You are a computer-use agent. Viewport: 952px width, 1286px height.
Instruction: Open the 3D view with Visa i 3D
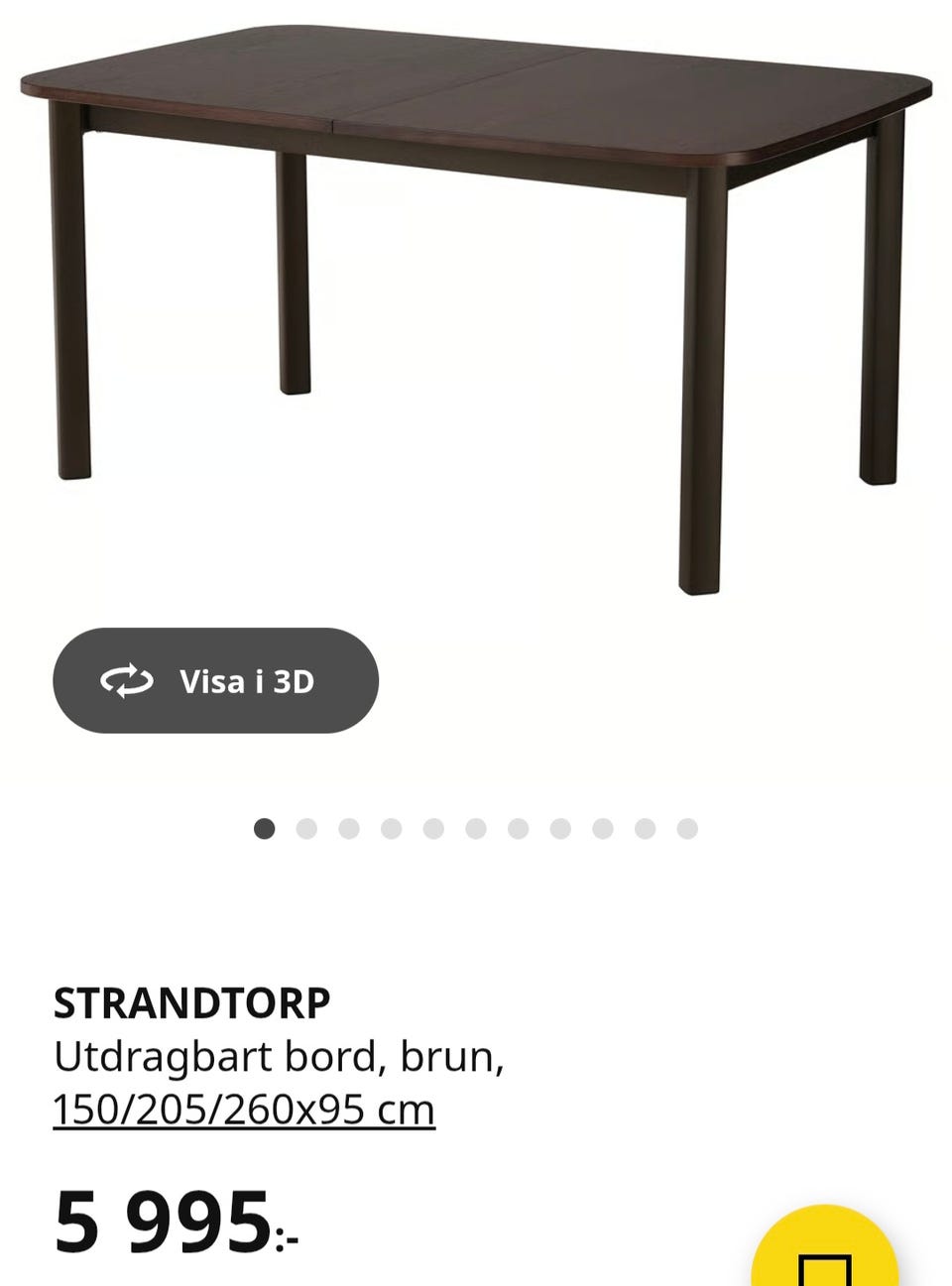coord(215,681)
